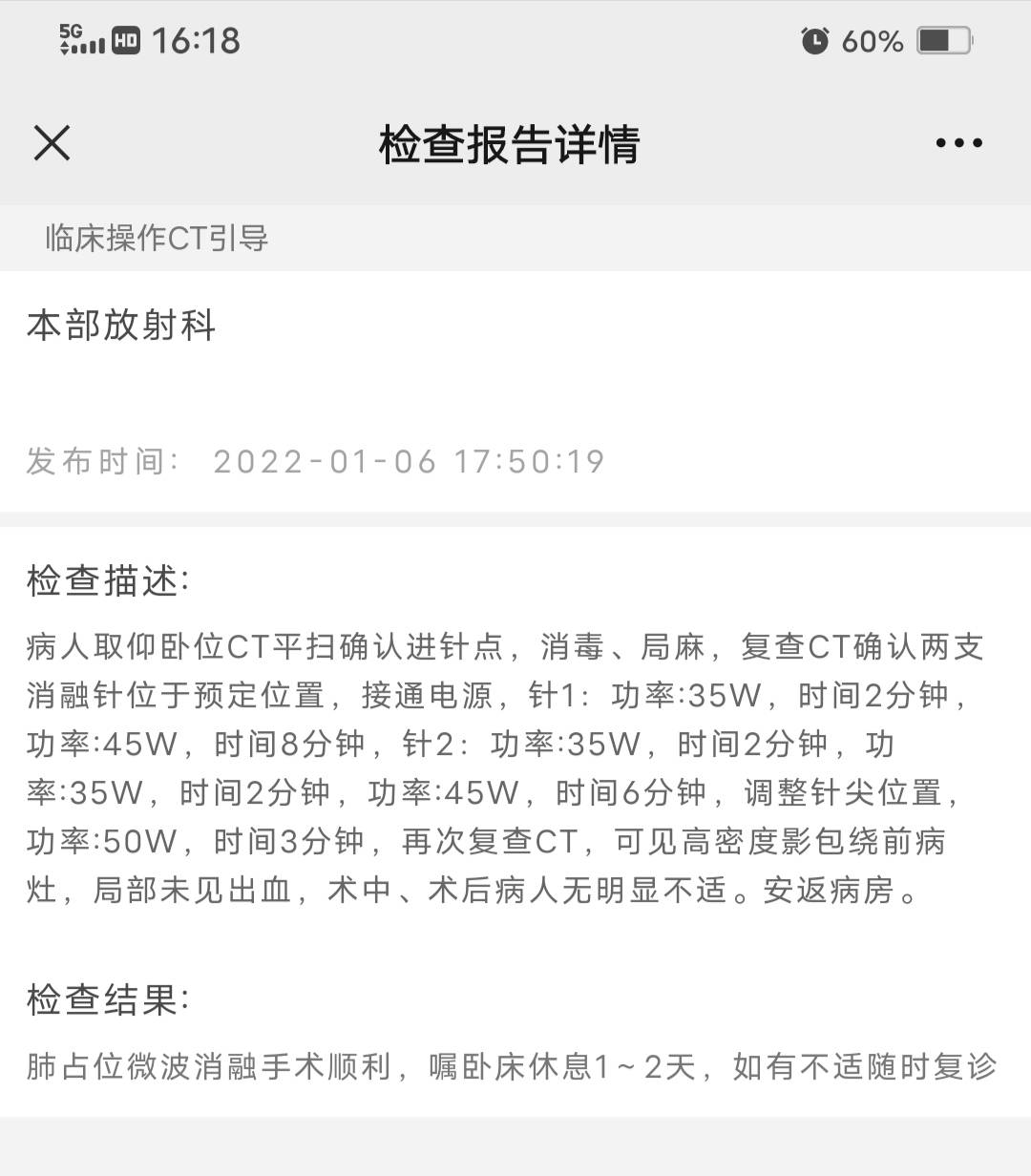Tap the X close icon on the report page

(x=53, y=143)
